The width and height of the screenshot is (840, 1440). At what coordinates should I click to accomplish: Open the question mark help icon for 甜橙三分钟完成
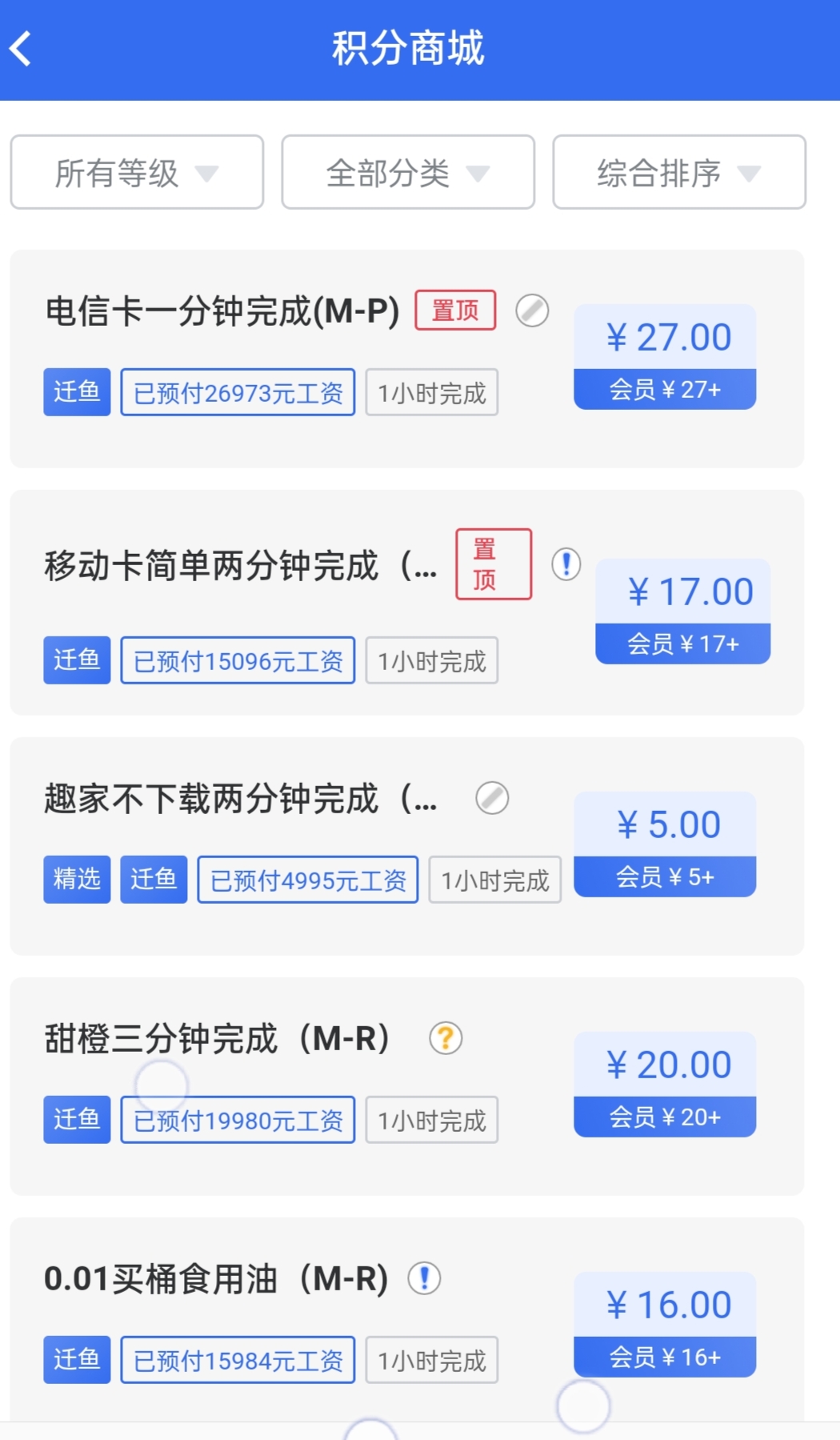click(446, 1038)
